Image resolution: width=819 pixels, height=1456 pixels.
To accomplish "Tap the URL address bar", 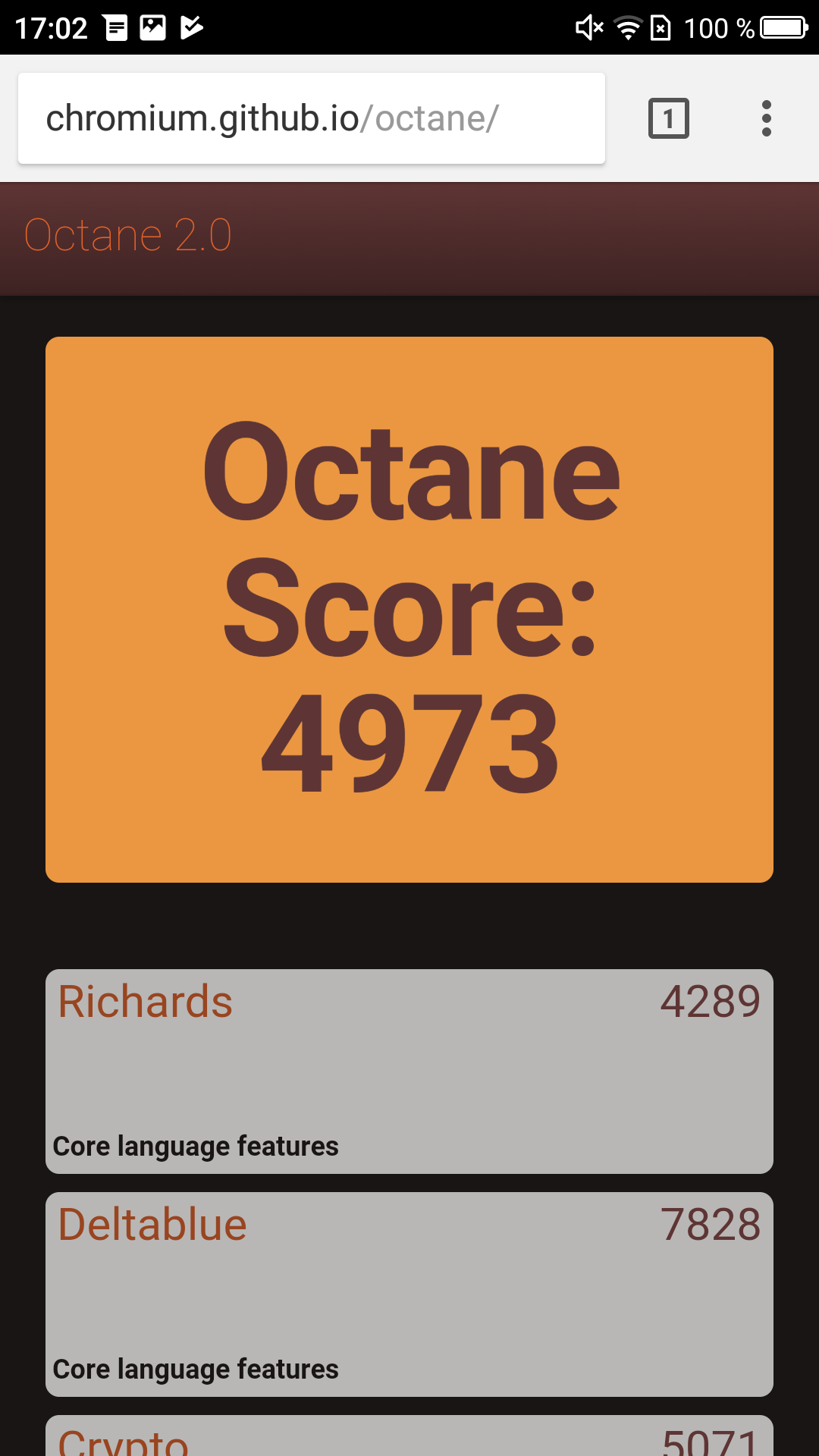I will [x=311, y=118].
